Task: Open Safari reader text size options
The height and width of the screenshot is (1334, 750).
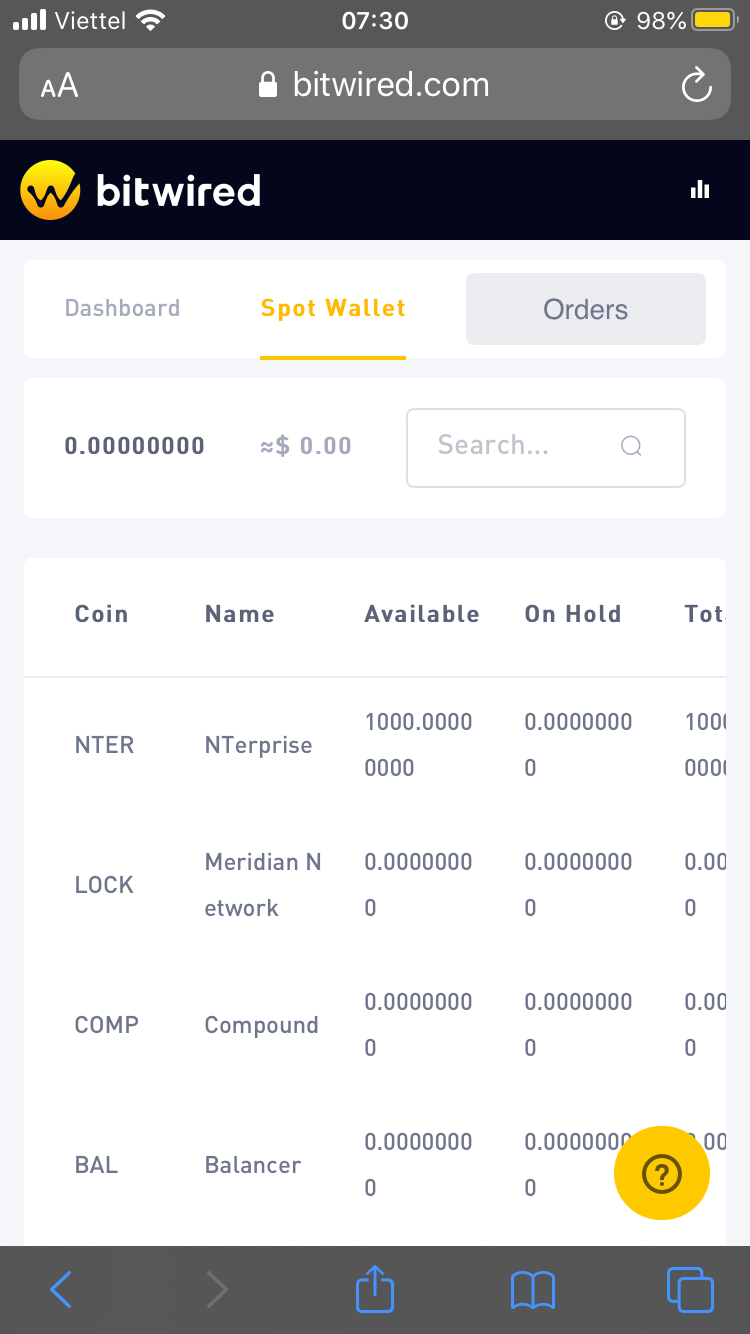Action: [x=59, y=86]
